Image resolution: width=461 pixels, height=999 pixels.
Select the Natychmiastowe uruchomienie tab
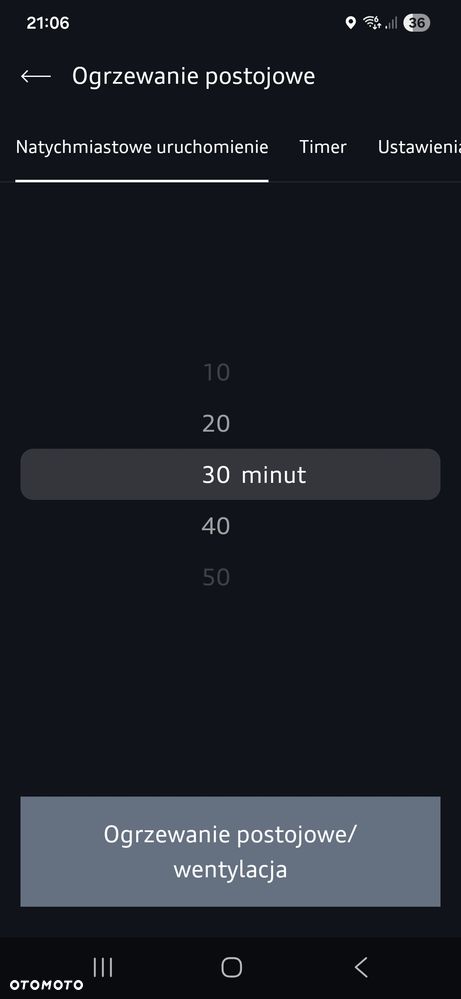tap(142, 147)
